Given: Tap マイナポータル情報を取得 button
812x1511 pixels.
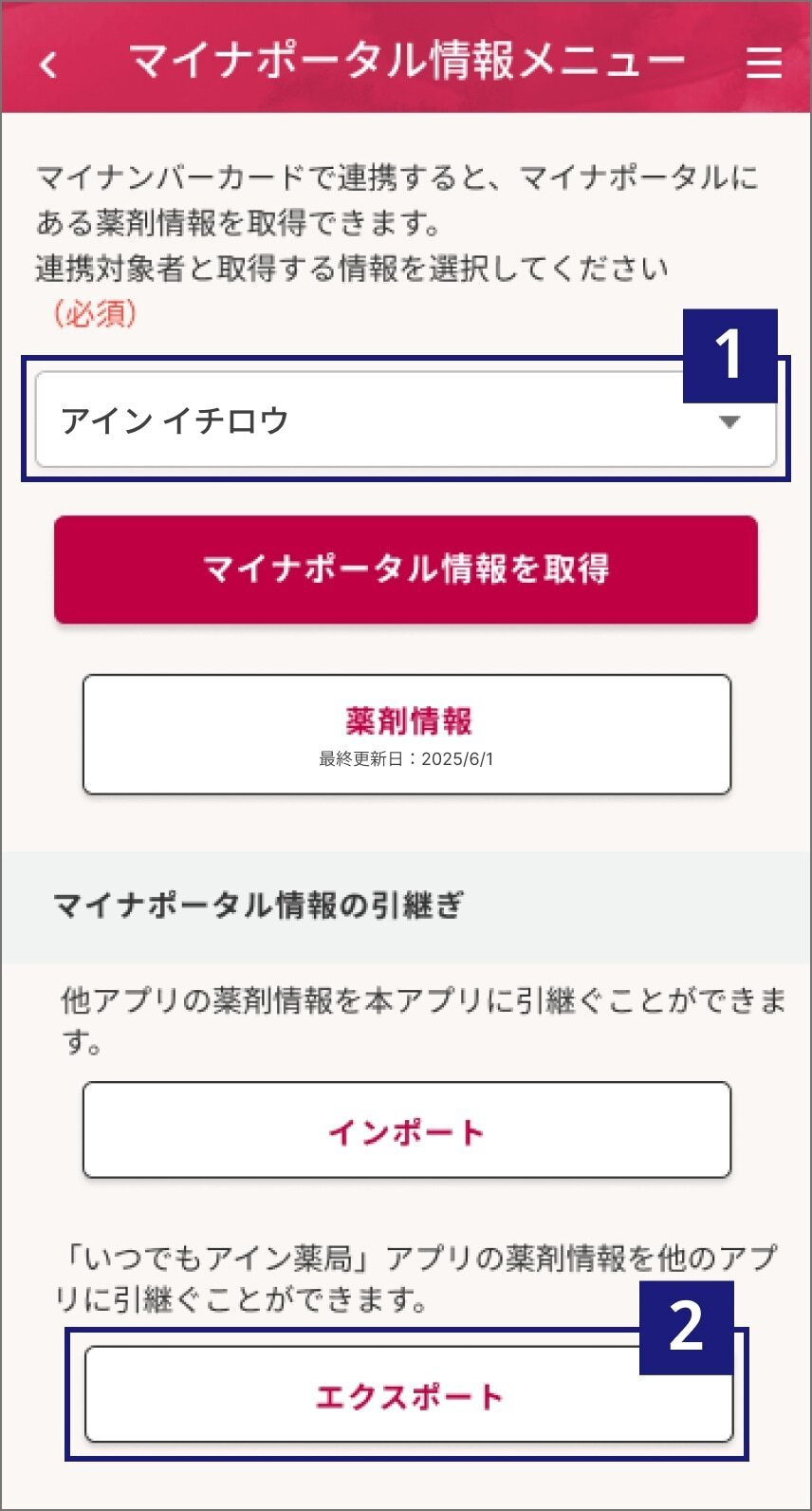Looking at the screenshot, I should [405, 569].
